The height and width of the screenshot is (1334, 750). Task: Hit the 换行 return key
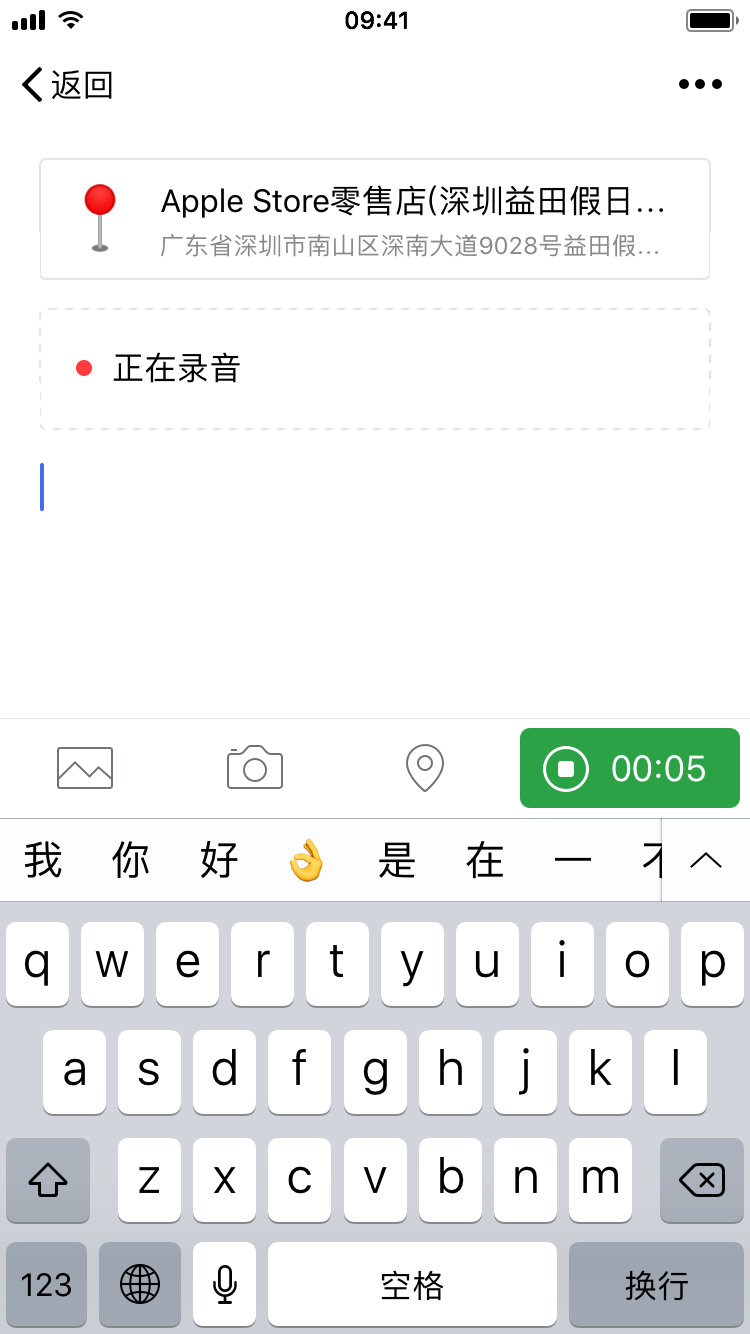(656, 1284)
